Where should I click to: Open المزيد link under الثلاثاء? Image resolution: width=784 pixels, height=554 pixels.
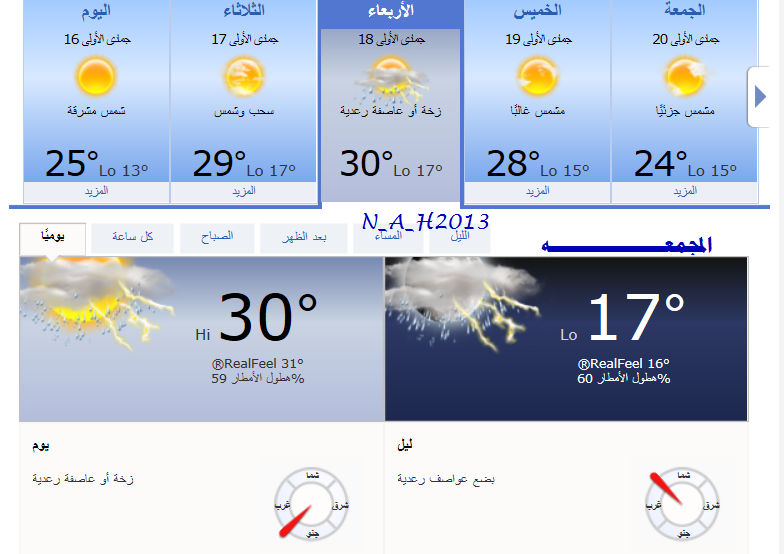243,190
